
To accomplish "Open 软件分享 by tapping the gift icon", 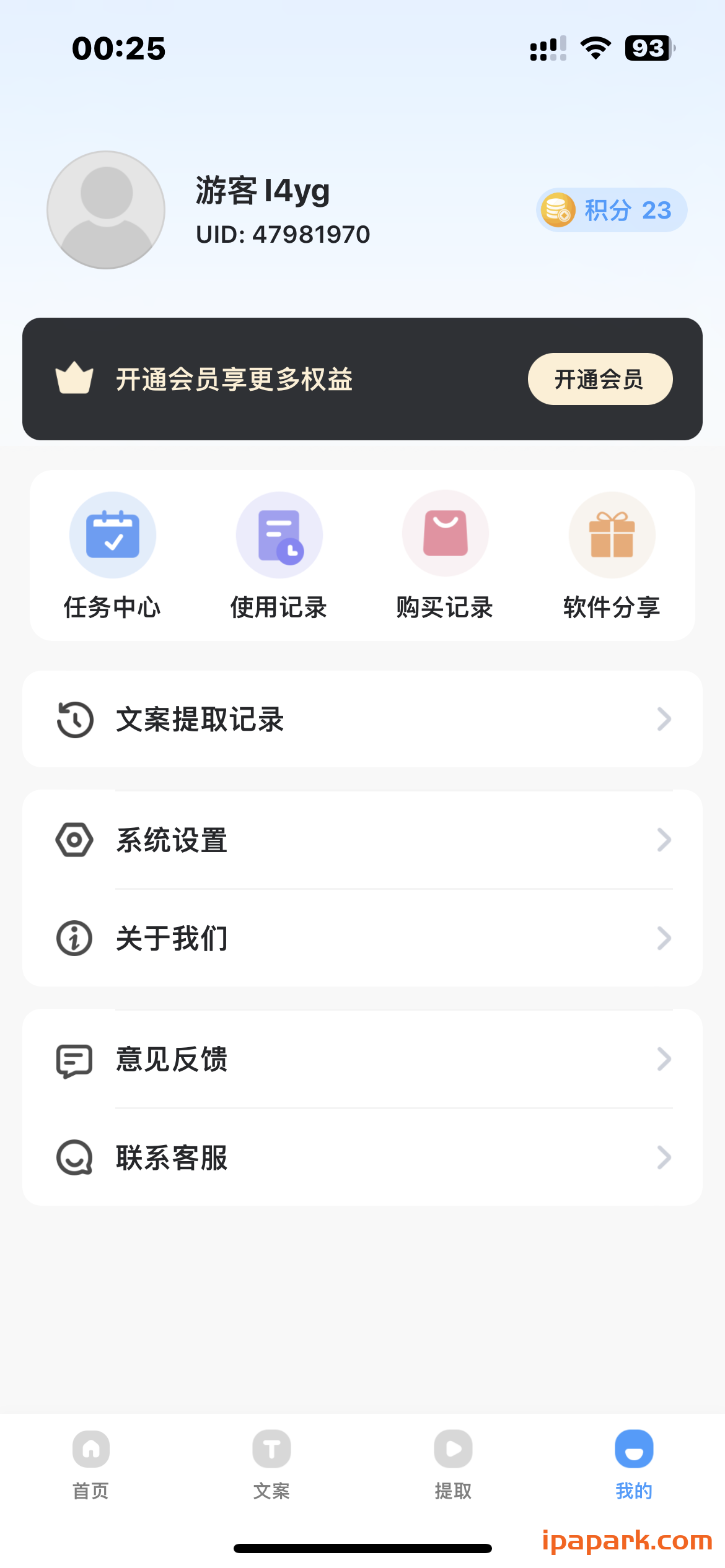I will (612, 535).
